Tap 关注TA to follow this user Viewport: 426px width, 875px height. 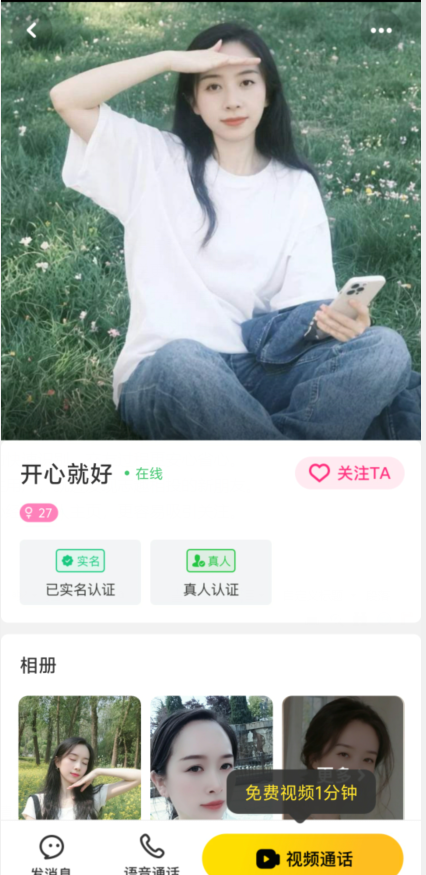pyautogui.click(x=350, y=473)
